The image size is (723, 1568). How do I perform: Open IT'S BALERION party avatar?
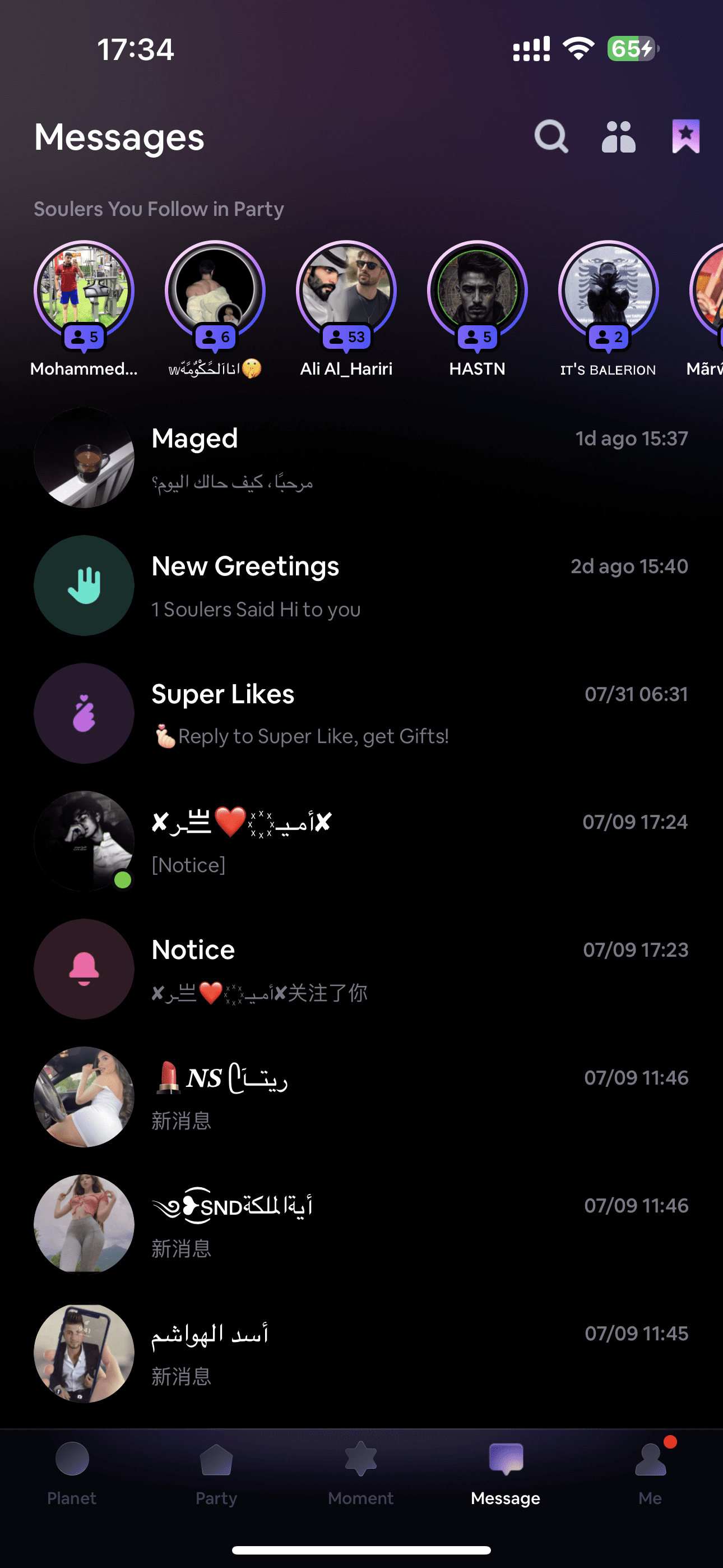pyautogui.click(x=608, y=290)
